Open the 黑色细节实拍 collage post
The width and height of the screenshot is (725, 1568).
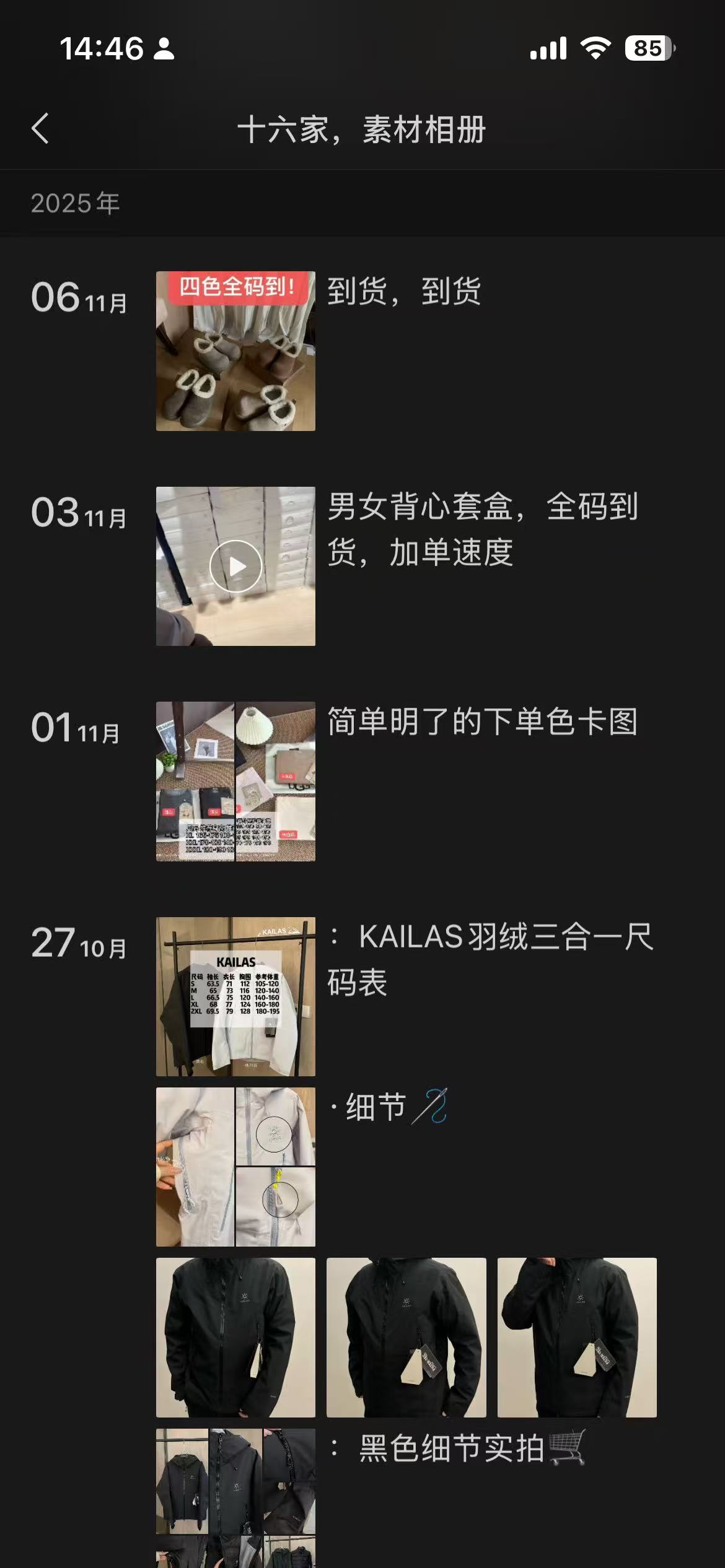[235, 1499]
